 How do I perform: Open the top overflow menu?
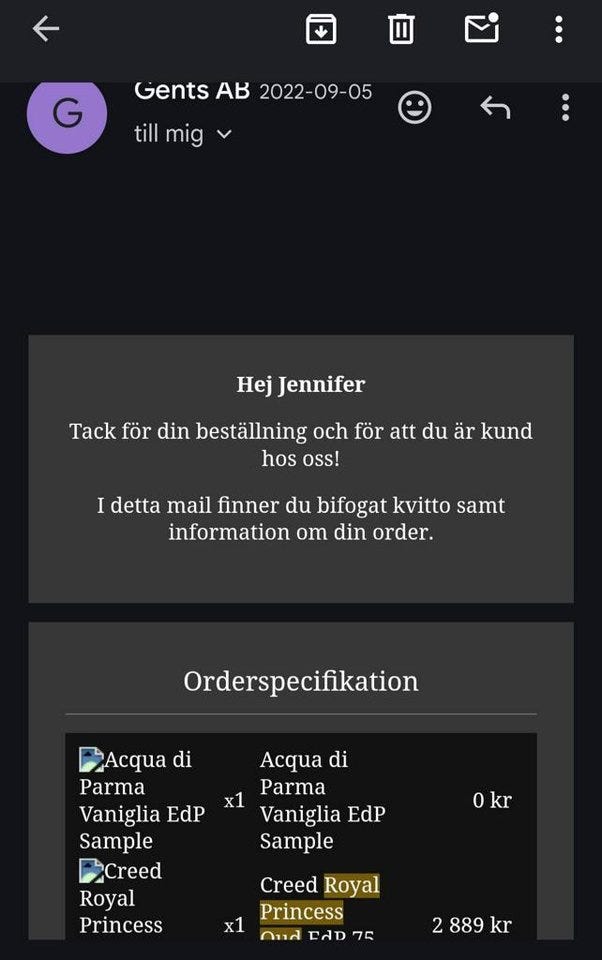click(x=558, y=29)
